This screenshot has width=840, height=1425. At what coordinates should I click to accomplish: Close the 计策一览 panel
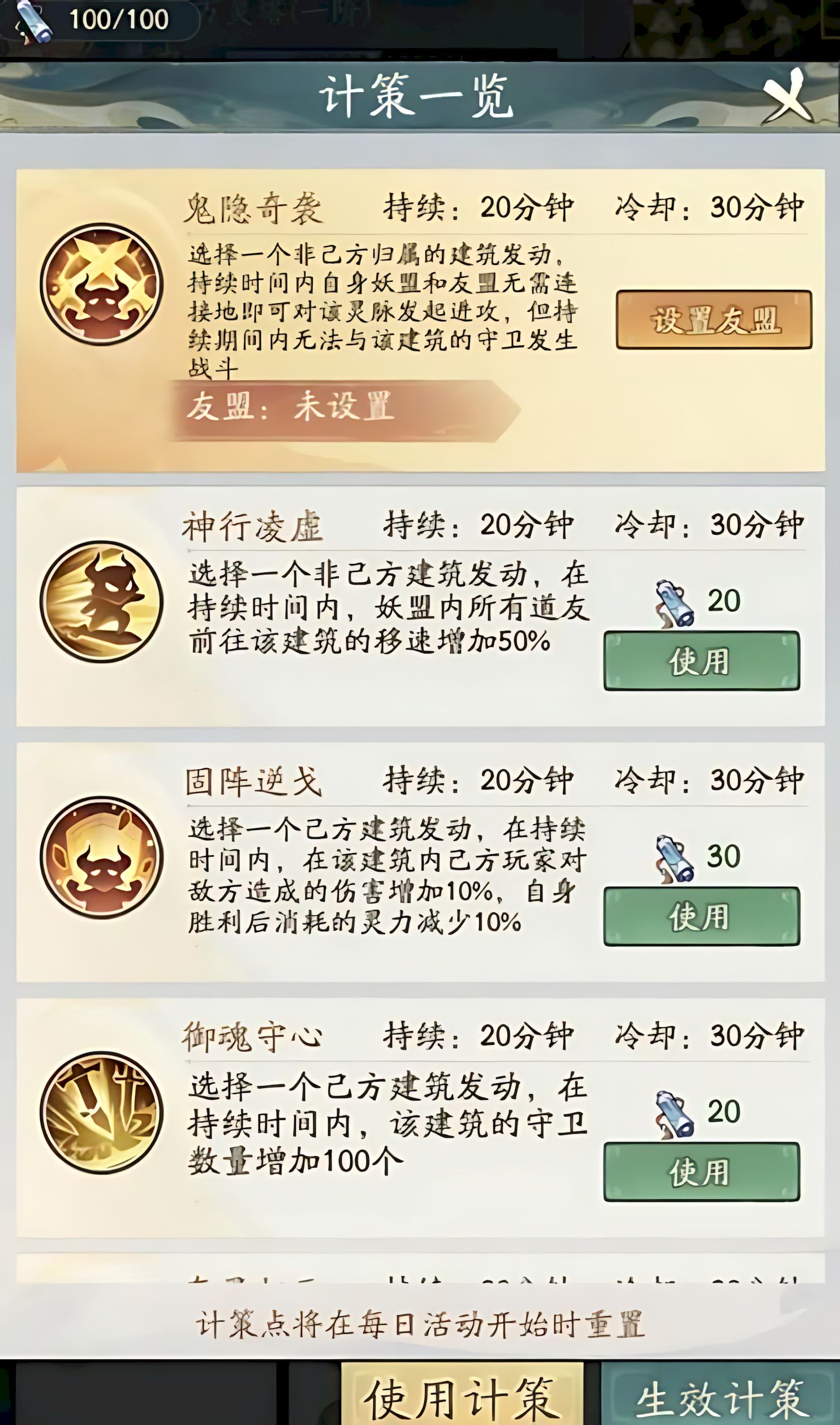(789, 96)
